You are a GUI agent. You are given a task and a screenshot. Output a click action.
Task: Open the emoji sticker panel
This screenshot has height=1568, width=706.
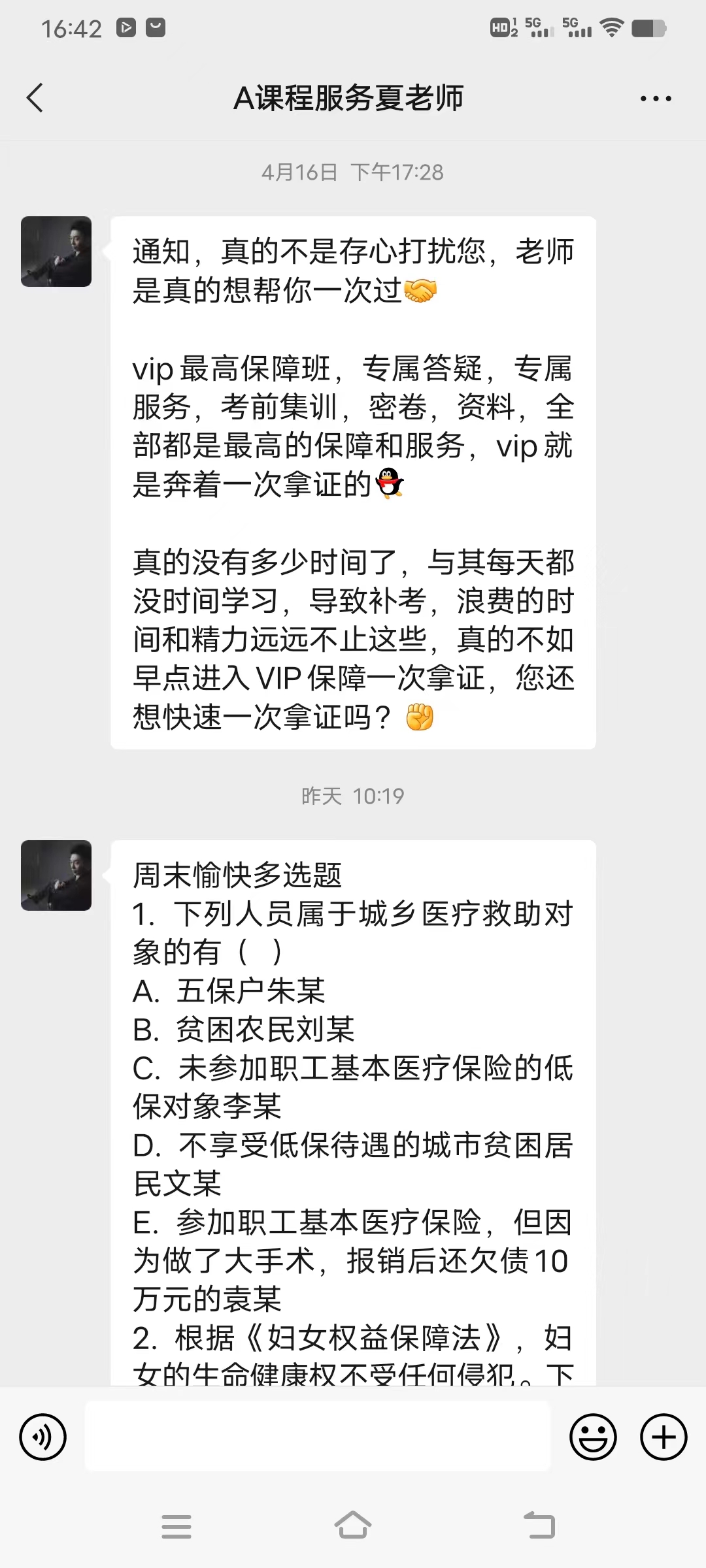594,1437
